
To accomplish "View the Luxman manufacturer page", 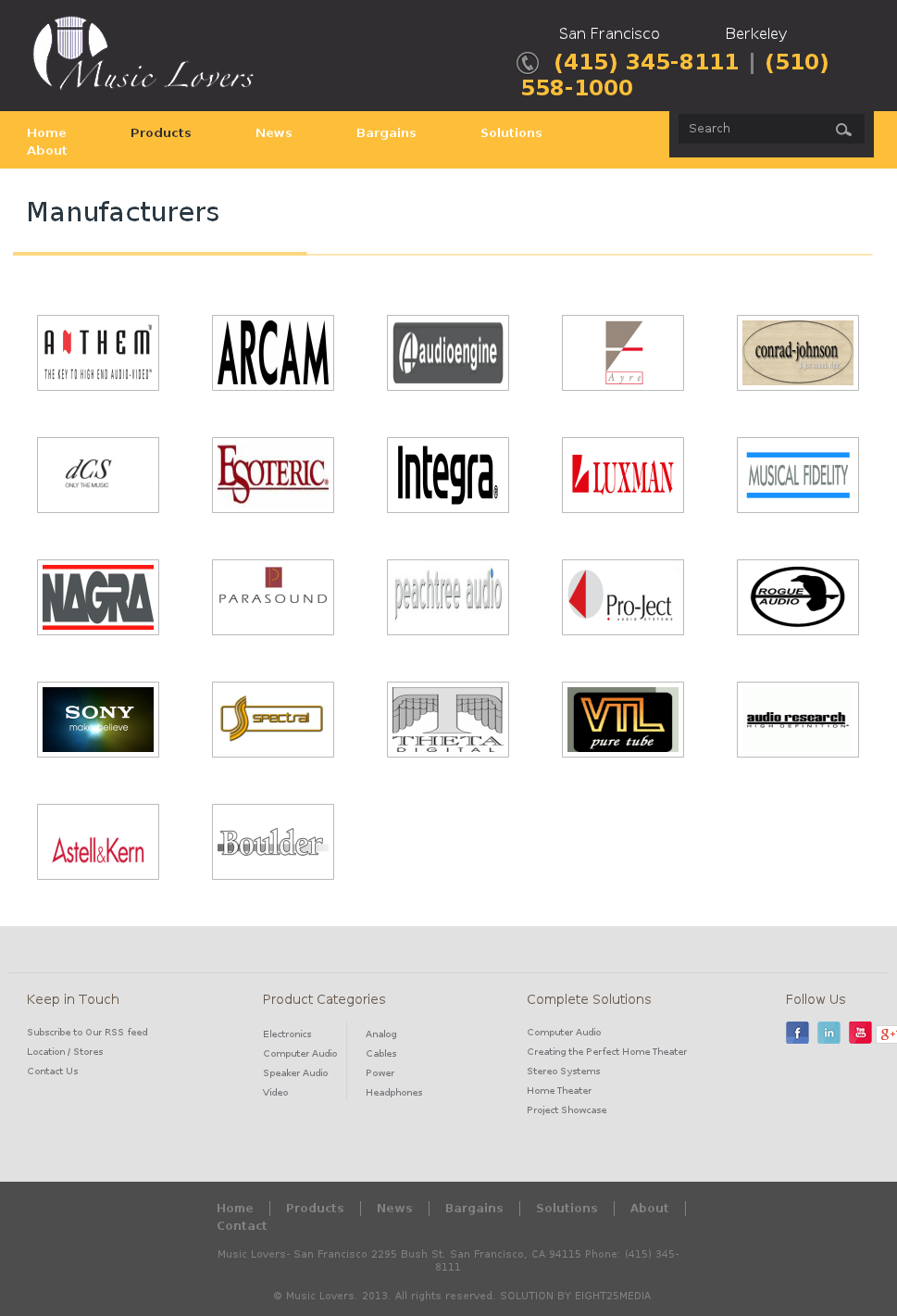I will point(623,475).
